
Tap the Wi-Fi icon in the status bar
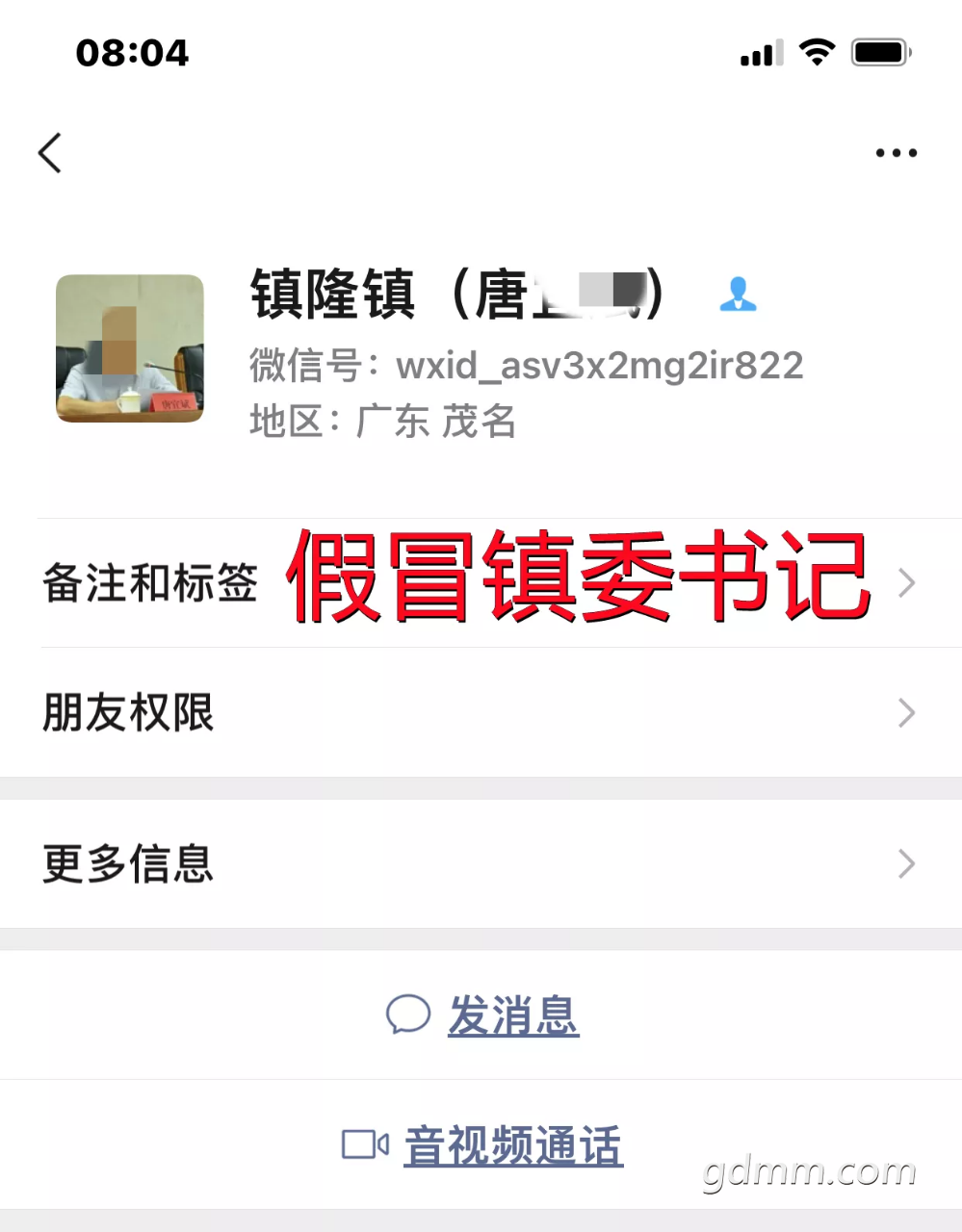click(x=817, y=53)
